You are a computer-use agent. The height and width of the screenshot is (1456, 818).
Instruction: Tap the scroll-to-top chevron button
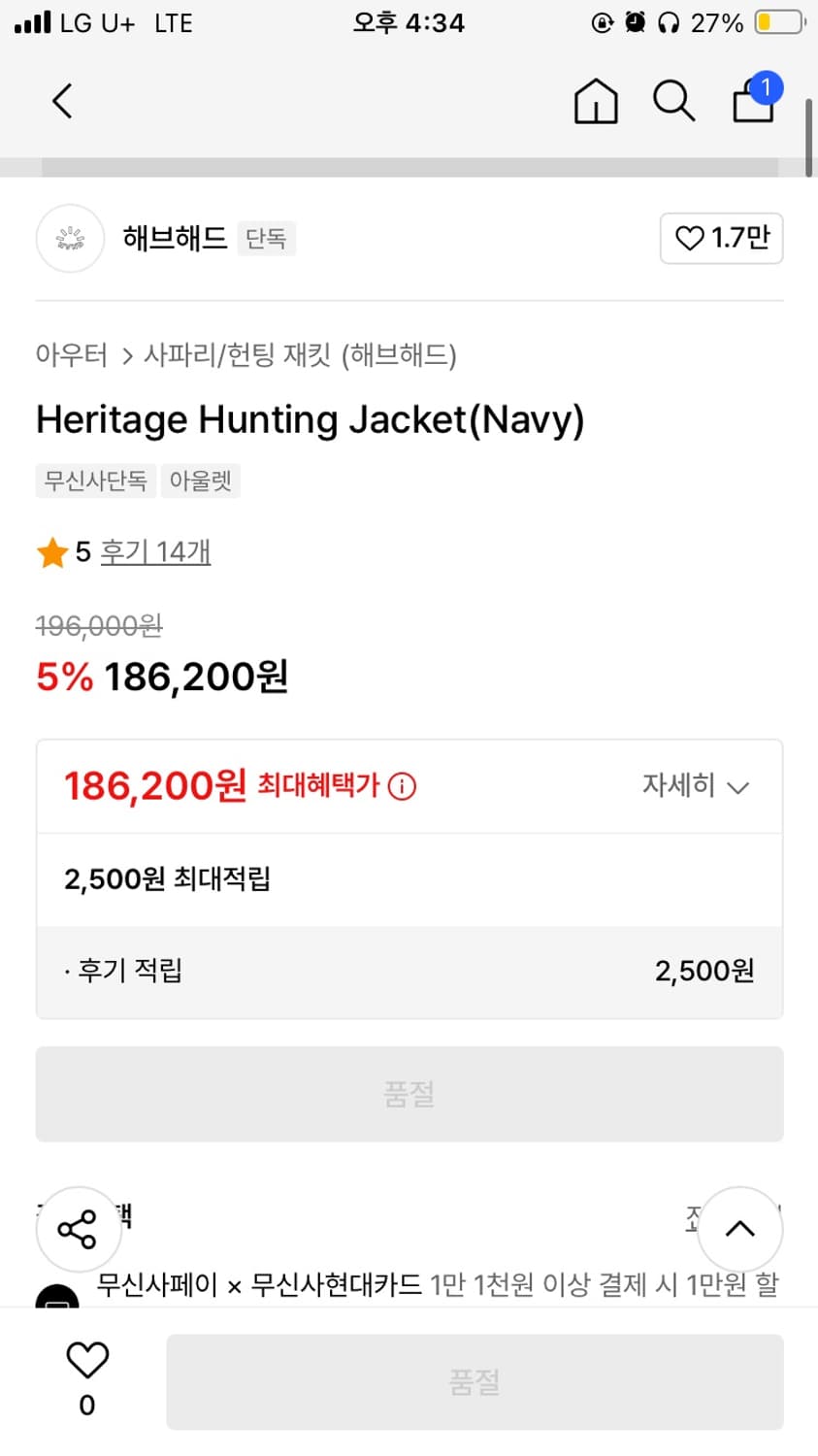tap(739, 1229)
